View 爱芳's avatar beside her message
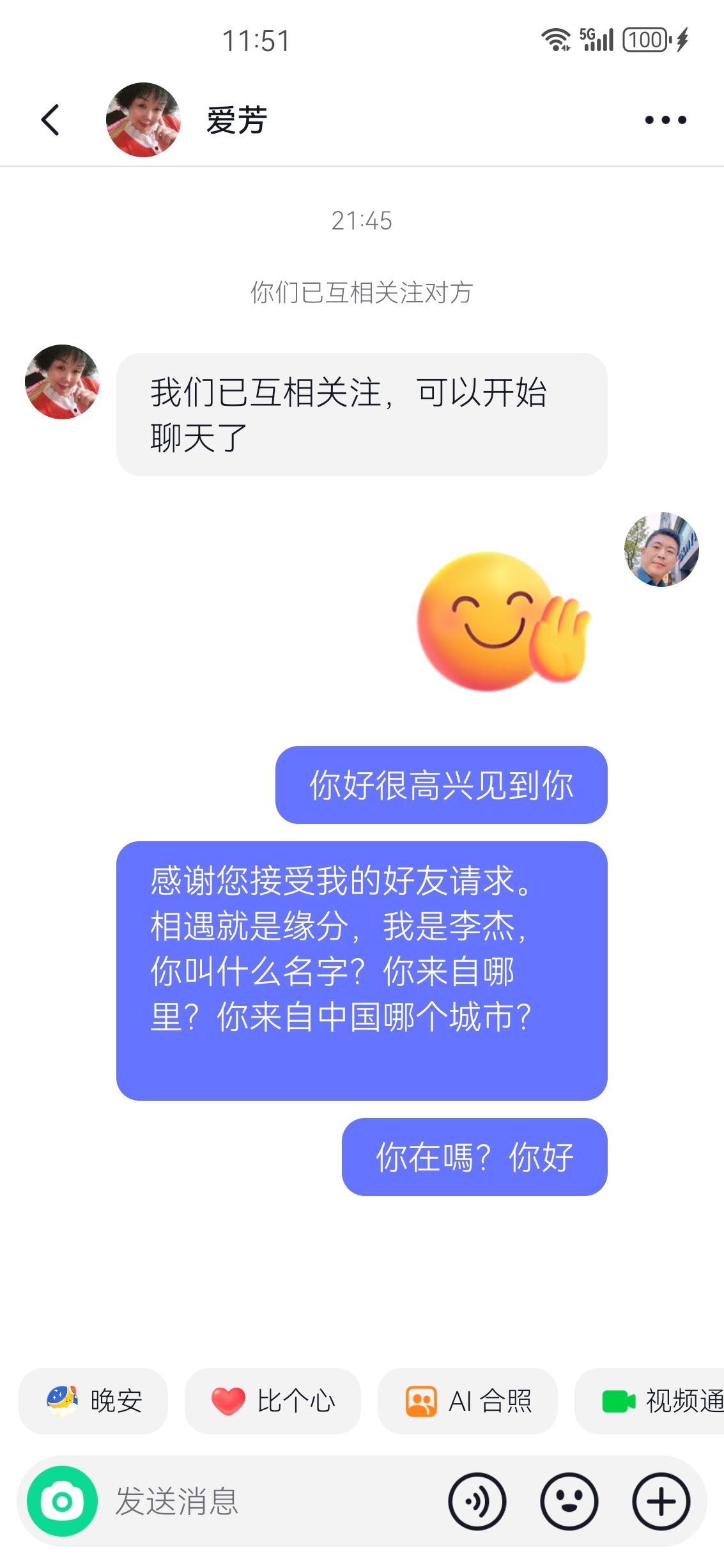The width and height of the screenshot is (724, 1568). 62,382
